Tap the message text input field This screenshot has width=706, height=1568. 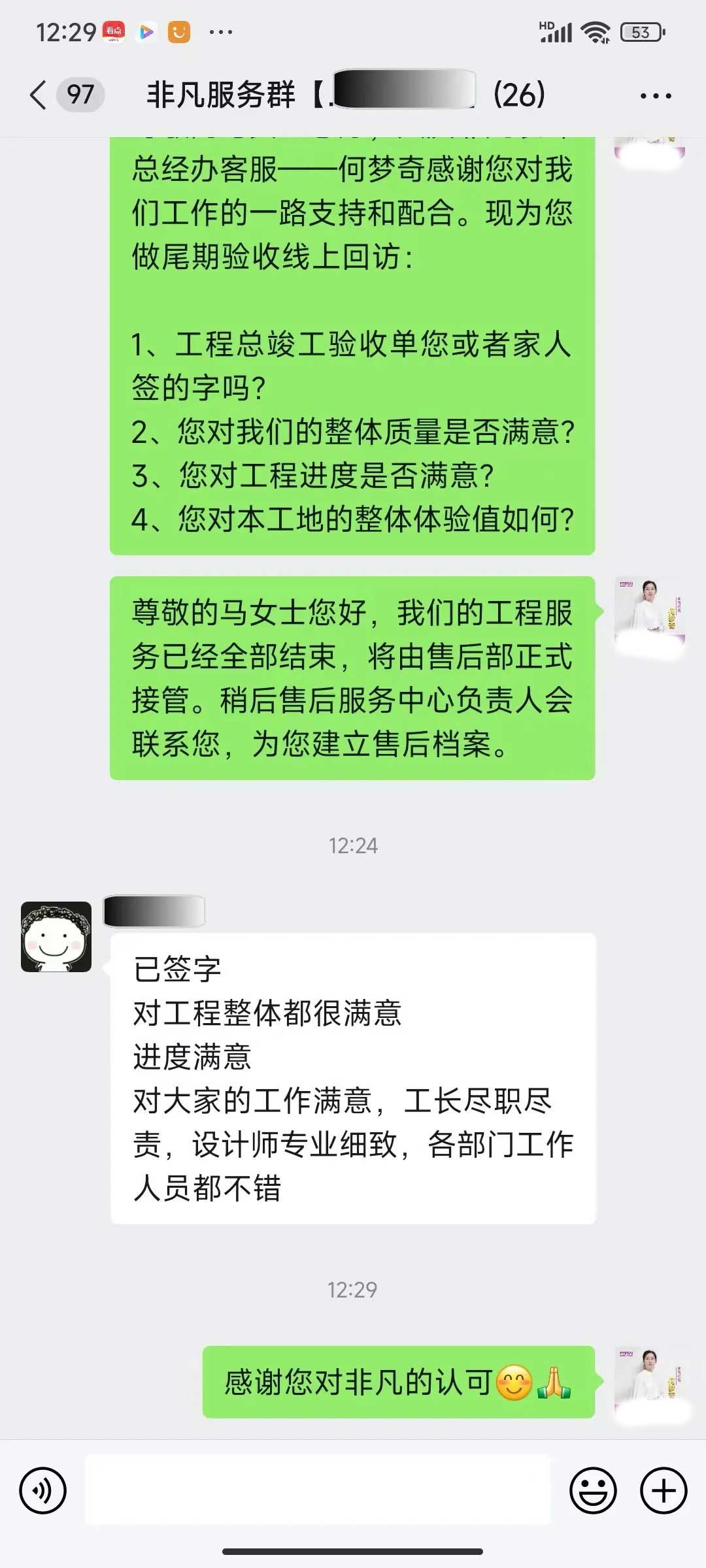318,1491
